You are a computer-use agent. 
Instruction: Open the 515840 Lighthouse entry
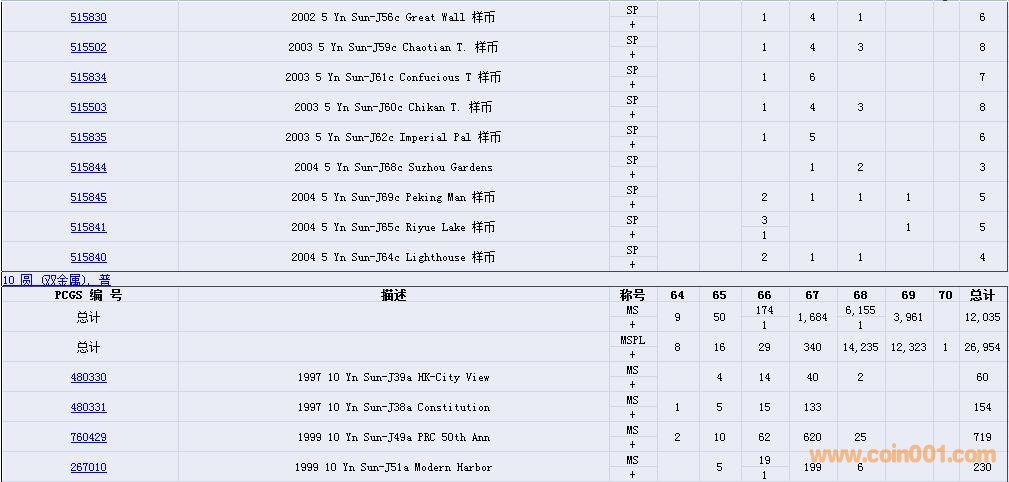88,258
